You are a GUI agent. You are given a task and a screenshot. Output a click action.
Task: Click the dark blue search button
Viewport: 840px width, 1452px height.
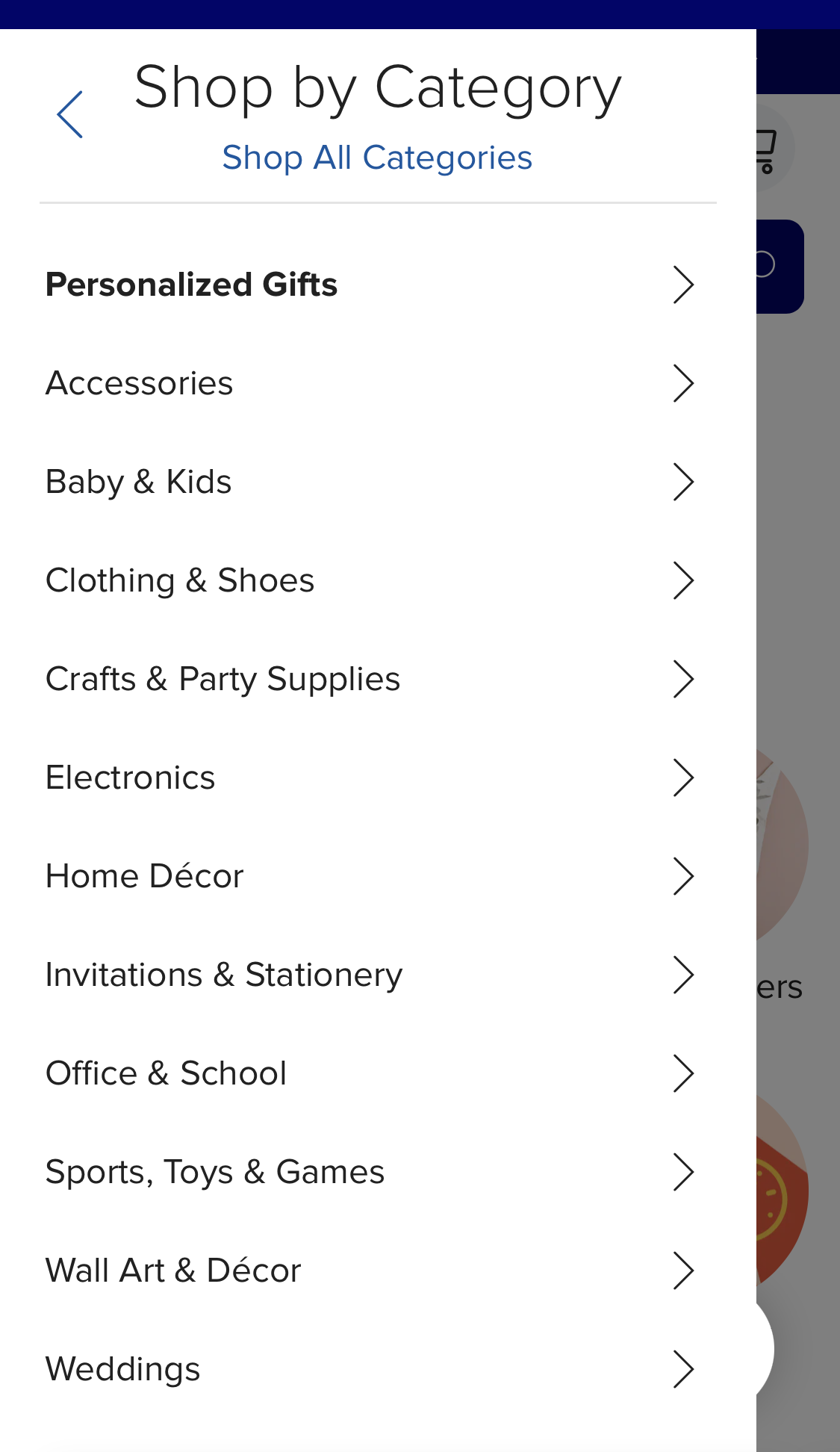(x=780, y=267)
